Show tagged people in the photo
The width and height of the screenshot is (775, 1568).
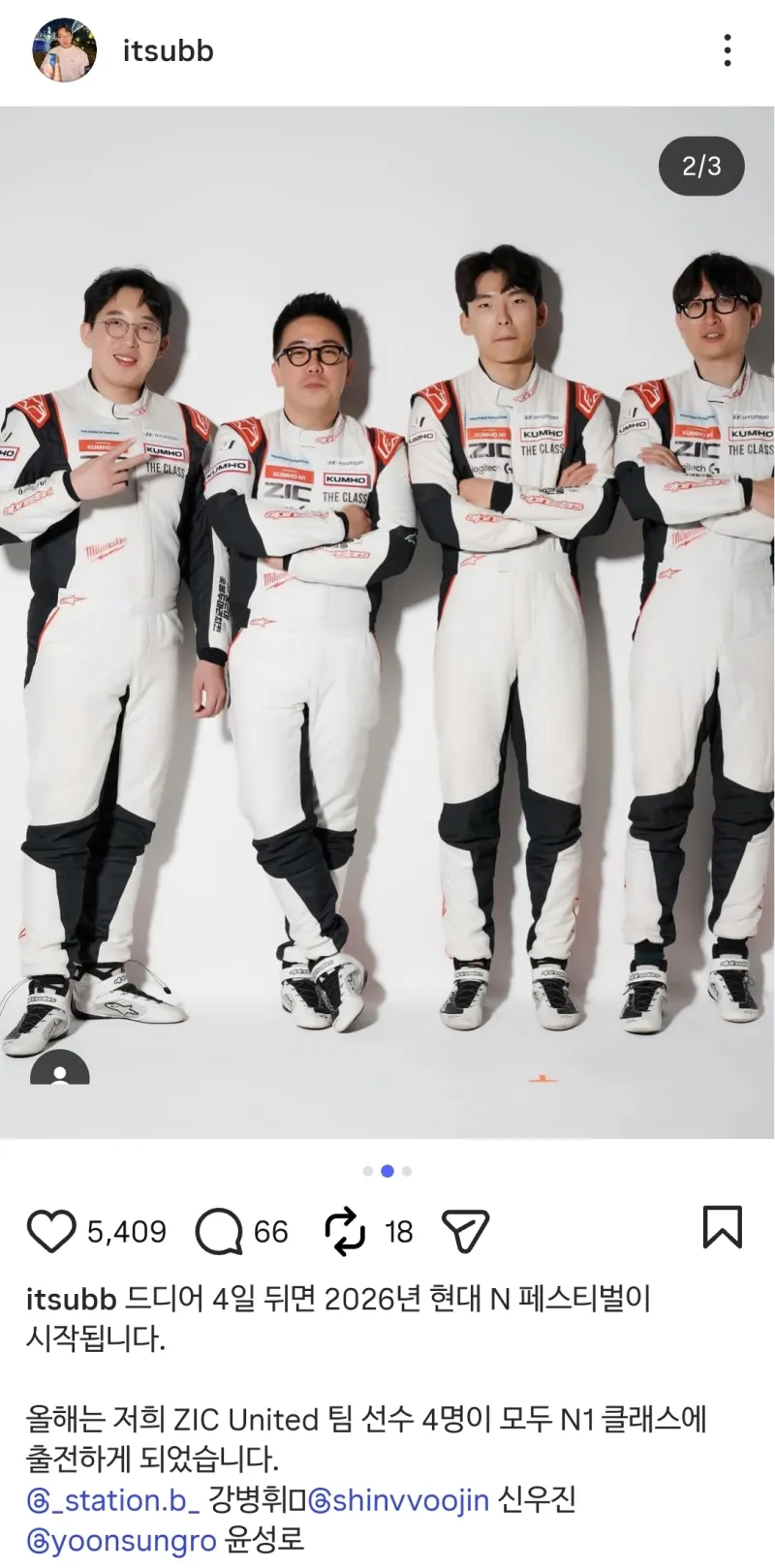tap(60, 1068)
